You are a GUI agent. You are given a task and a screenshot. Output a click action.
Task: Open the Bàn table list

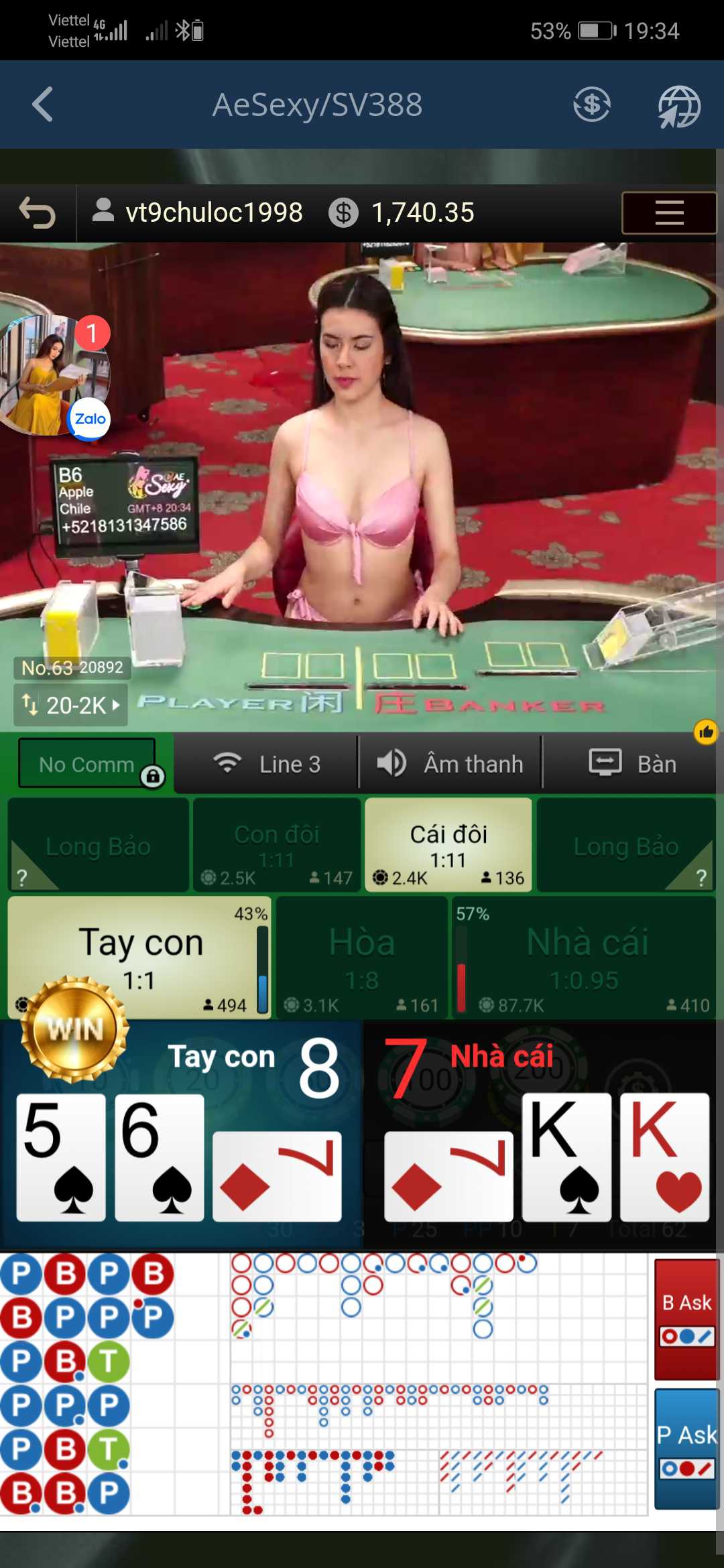coord(632,764)
